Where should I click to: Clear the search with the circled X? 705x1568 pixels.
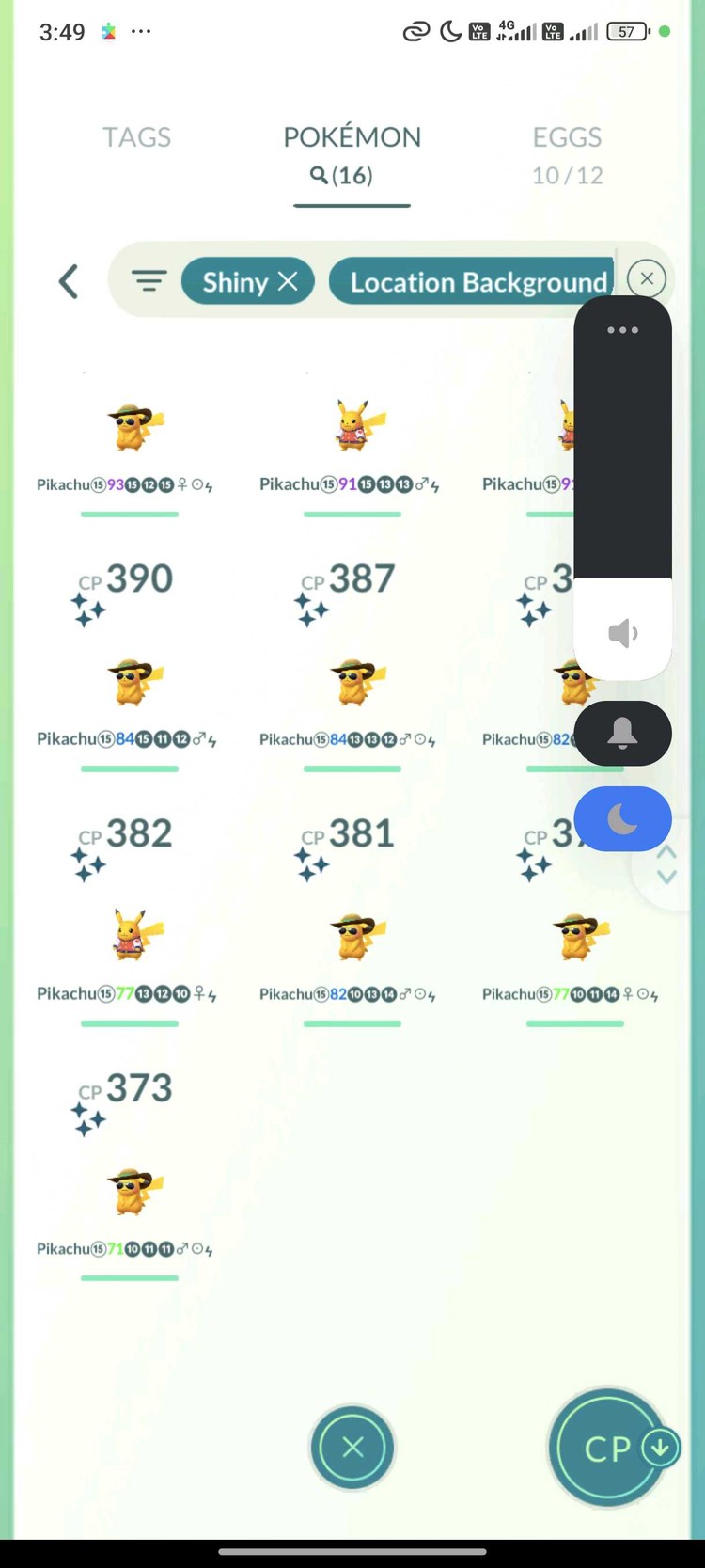tap(647, 278)
